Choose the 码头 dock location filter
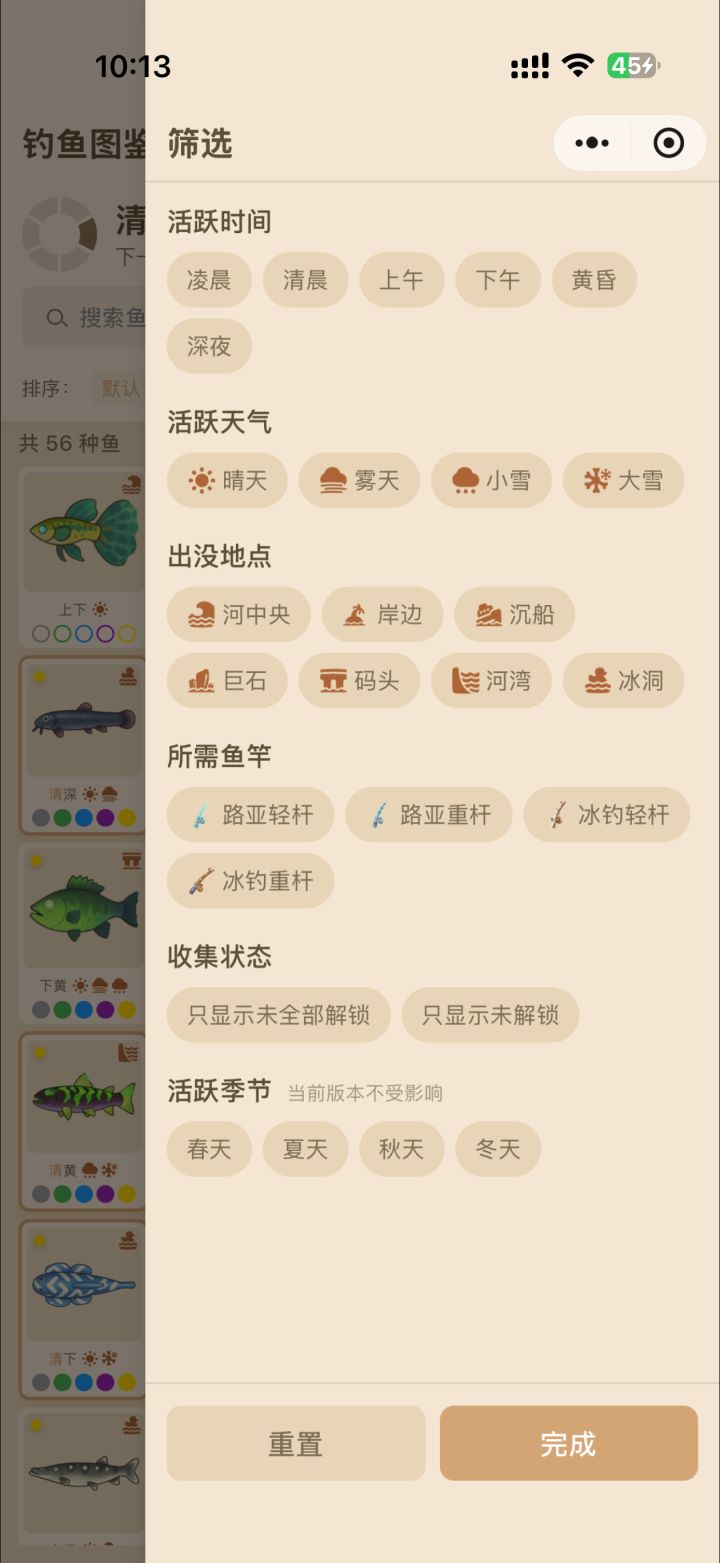The image size is (720, 1563). tap(359, 681)
